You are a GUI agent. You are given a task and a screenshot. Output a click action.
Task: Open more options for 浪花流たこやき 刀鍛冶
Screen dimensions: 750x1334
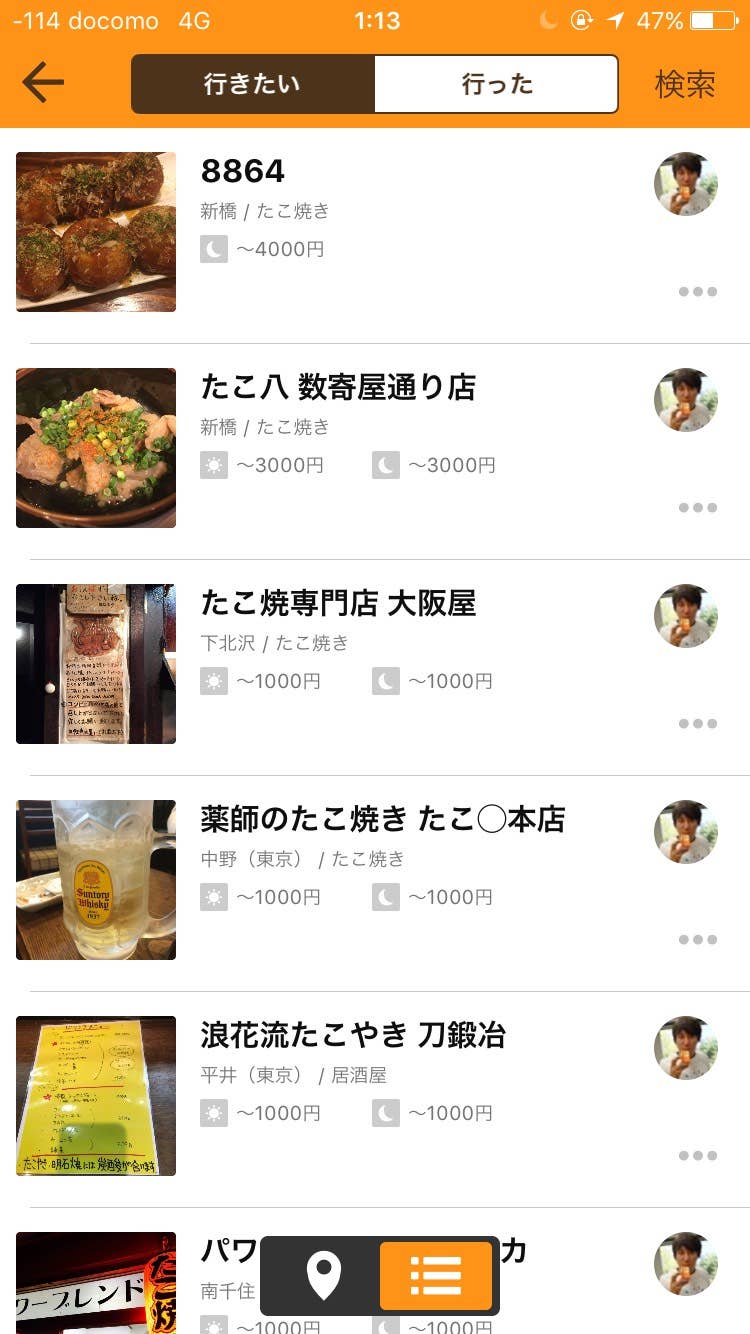click(698, 1156)
